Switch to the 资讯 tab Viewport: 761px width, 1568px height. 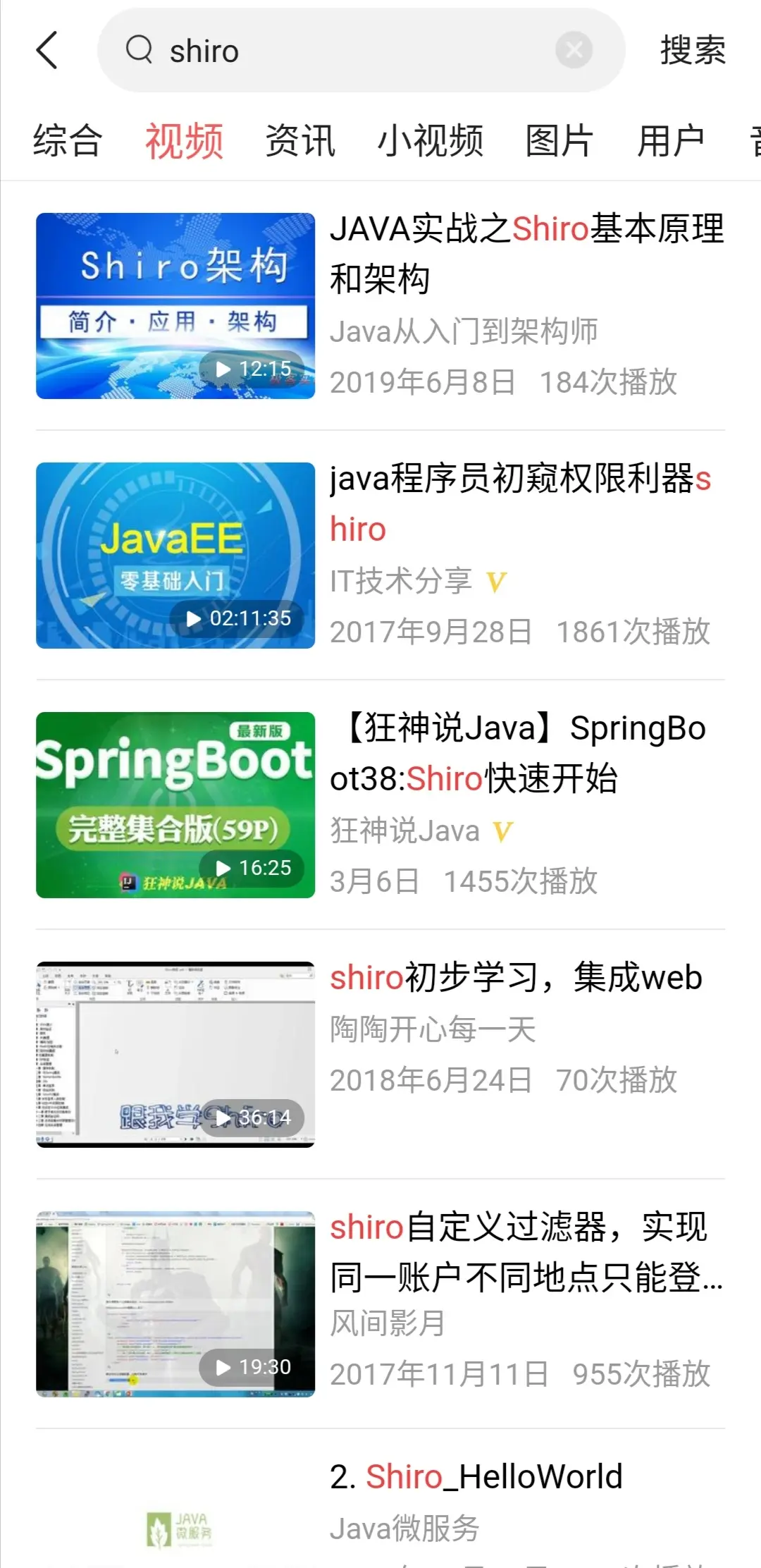pos(300,140)
